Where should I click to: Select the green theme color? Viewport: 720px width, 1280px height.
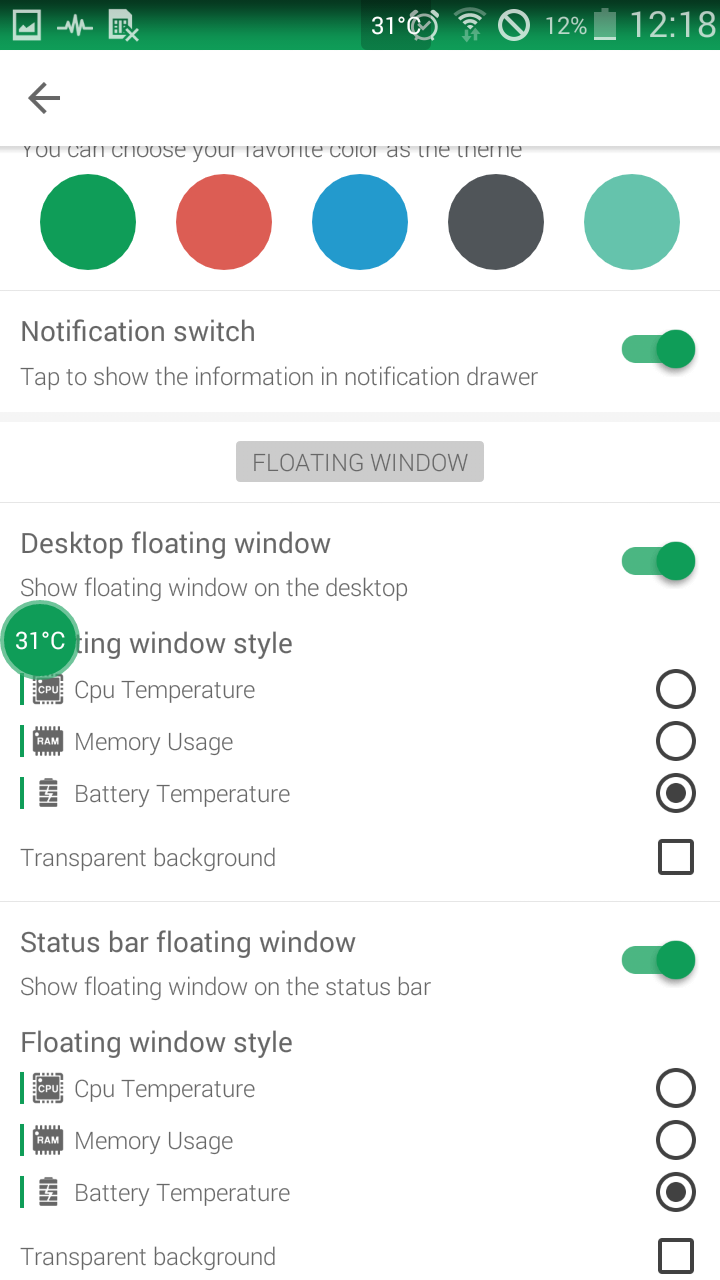pos(88,222)
